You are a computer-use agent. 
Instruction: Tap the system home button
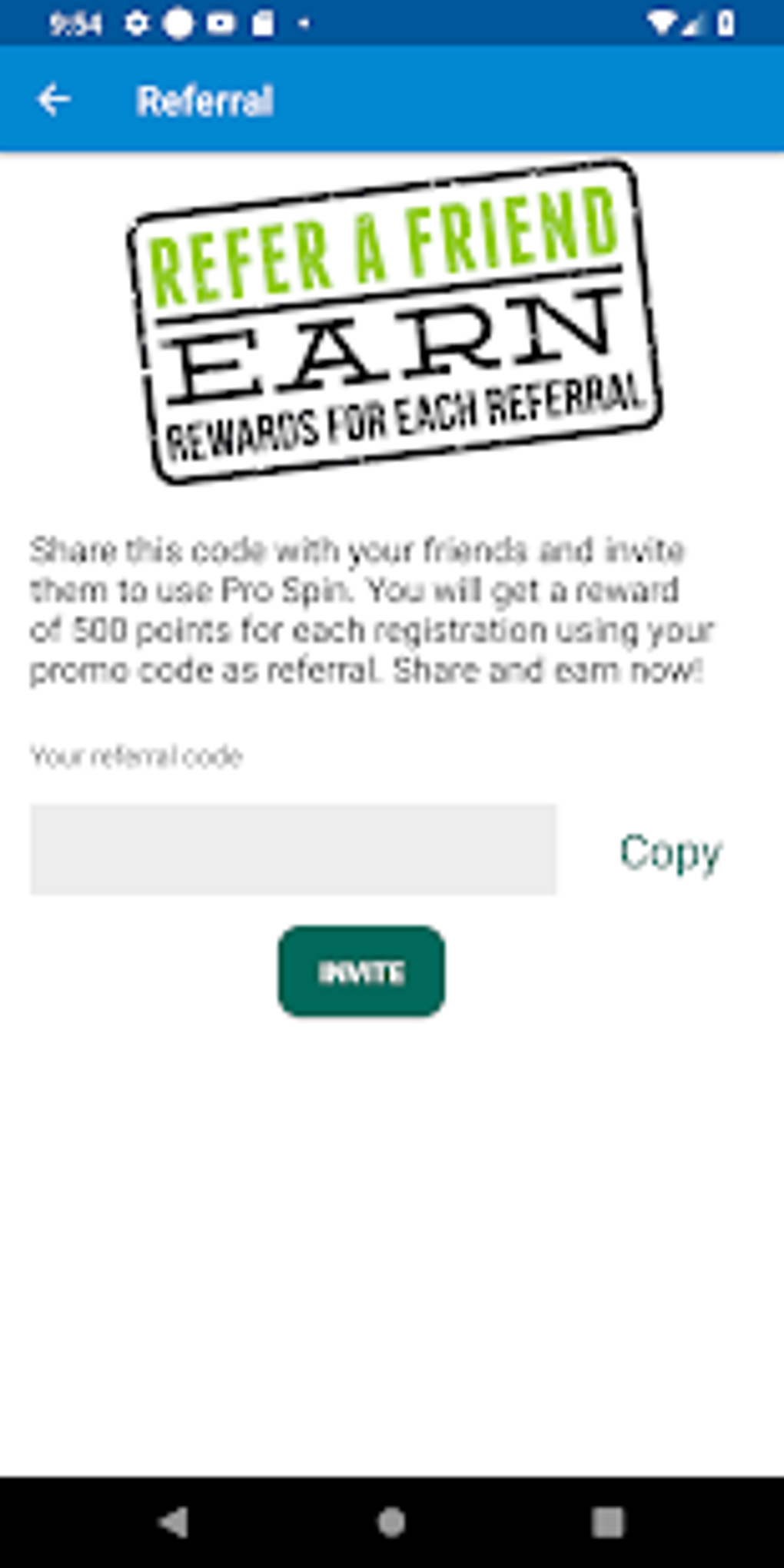391,1522
